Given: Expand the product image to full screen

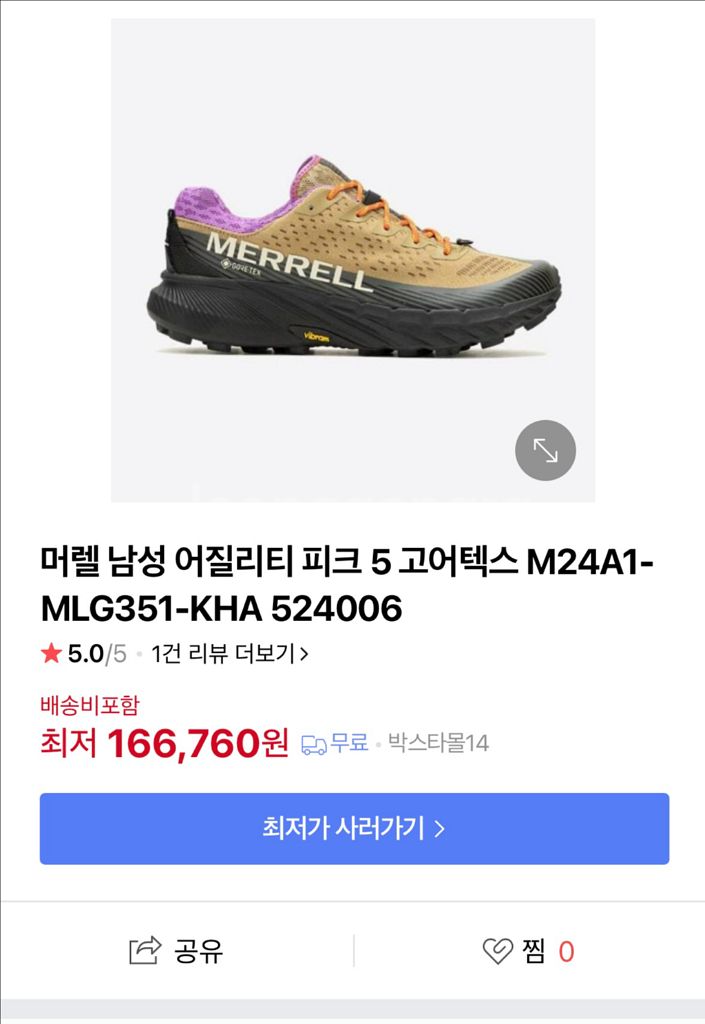Looking at the screenshot, I should (x=545, y=450).
